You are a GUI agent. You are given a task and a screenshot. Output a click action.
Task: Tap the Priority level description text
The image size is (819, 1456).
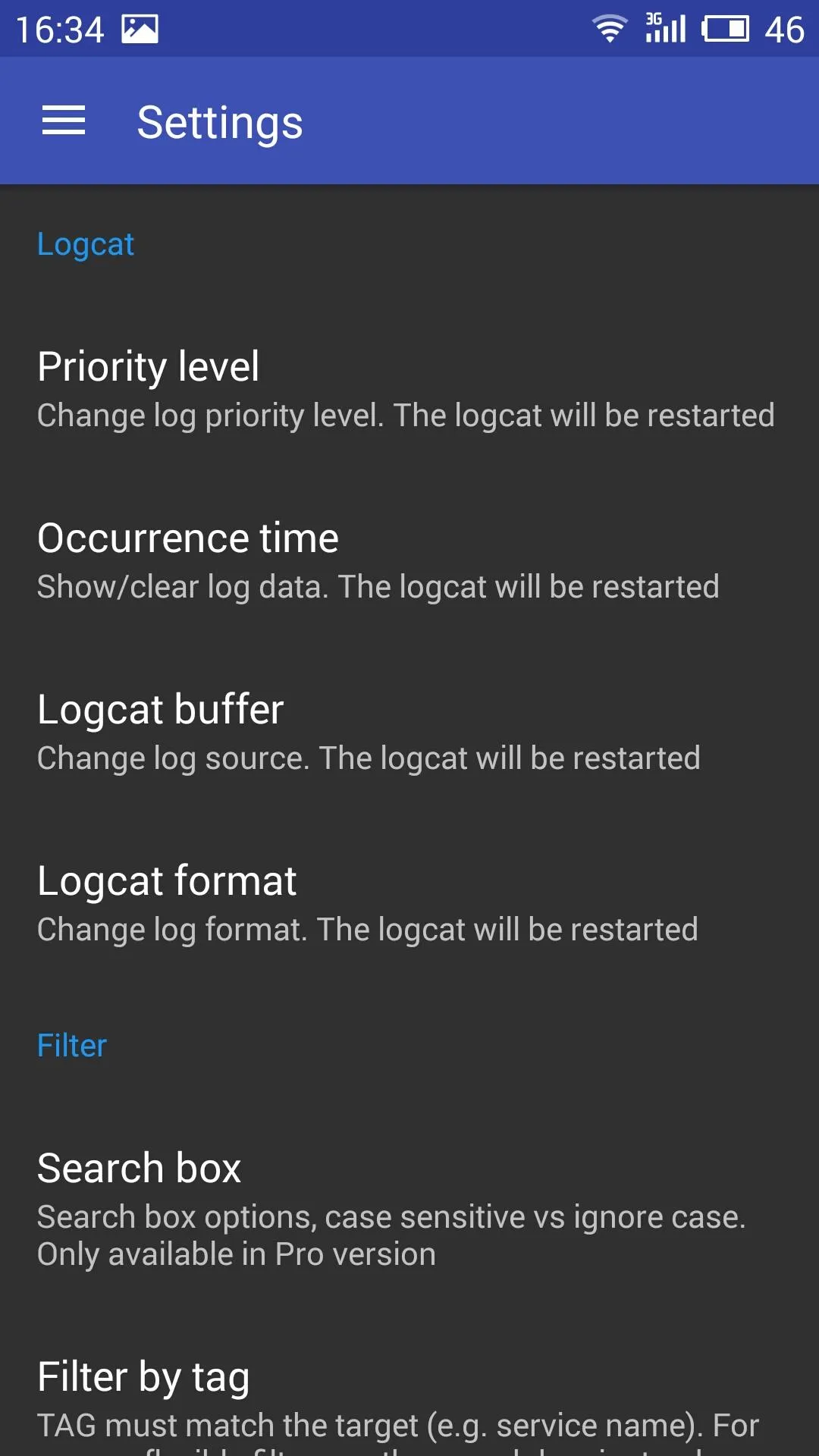pos(405,415)
